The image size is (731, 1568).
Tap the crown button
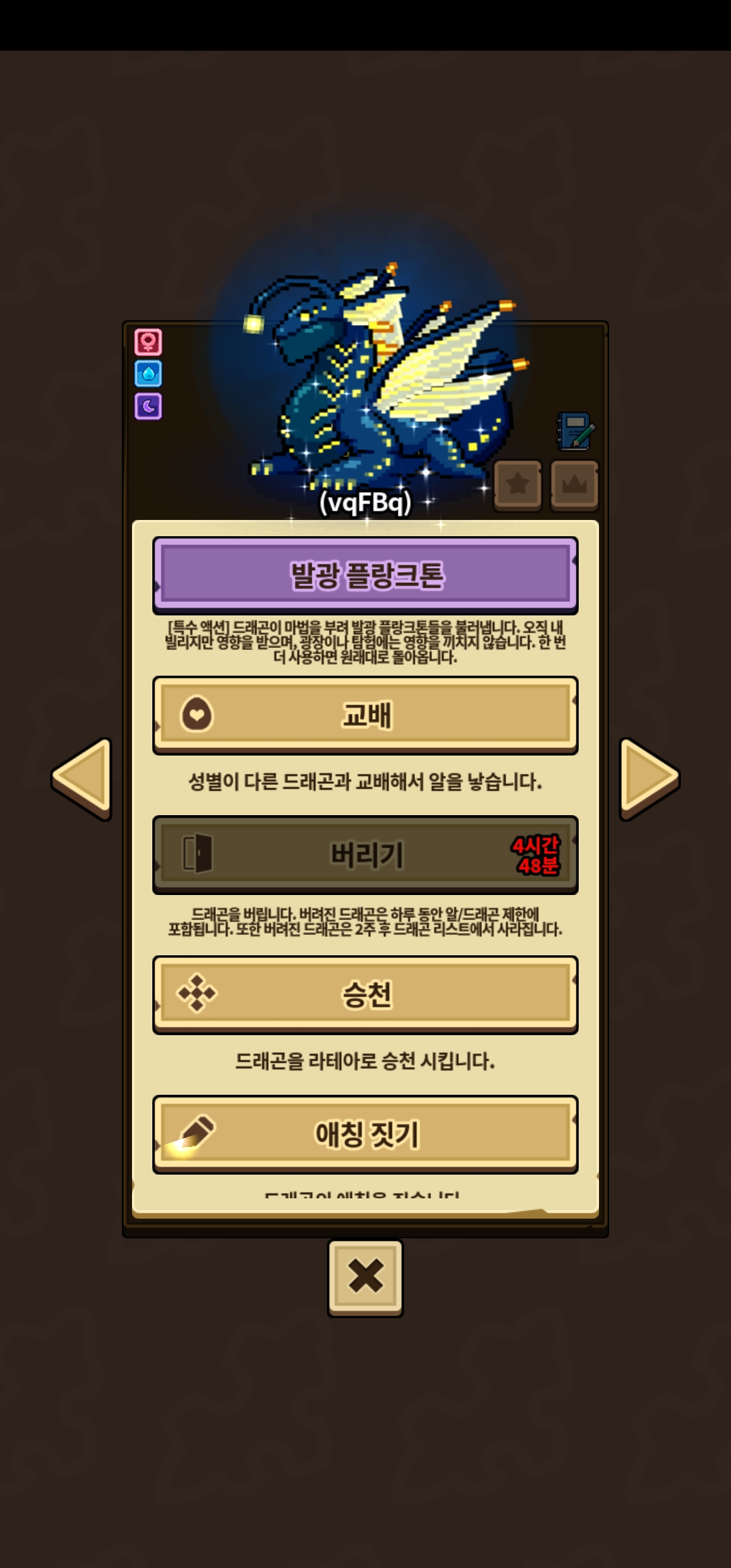coord(575,485)
